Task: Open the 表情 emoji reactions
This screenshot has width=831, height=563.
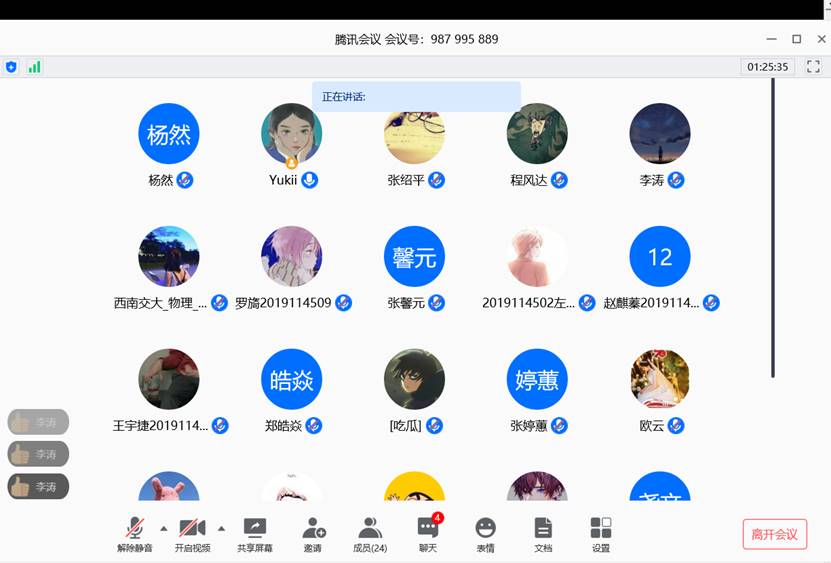Action: coord(485,533)
